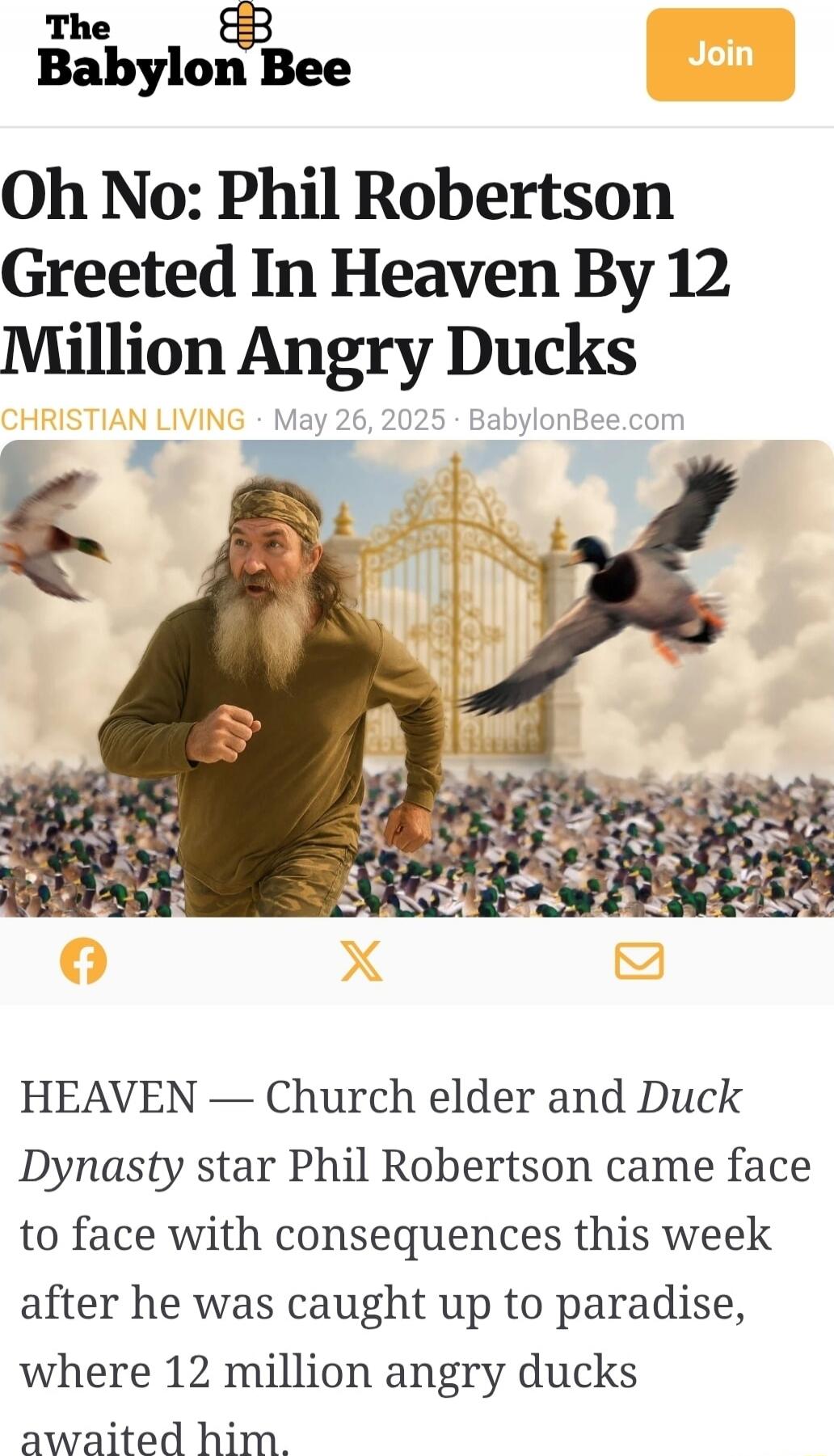The image size is (834, 1456).
Task: Share article on X
Action: [361, 961]
